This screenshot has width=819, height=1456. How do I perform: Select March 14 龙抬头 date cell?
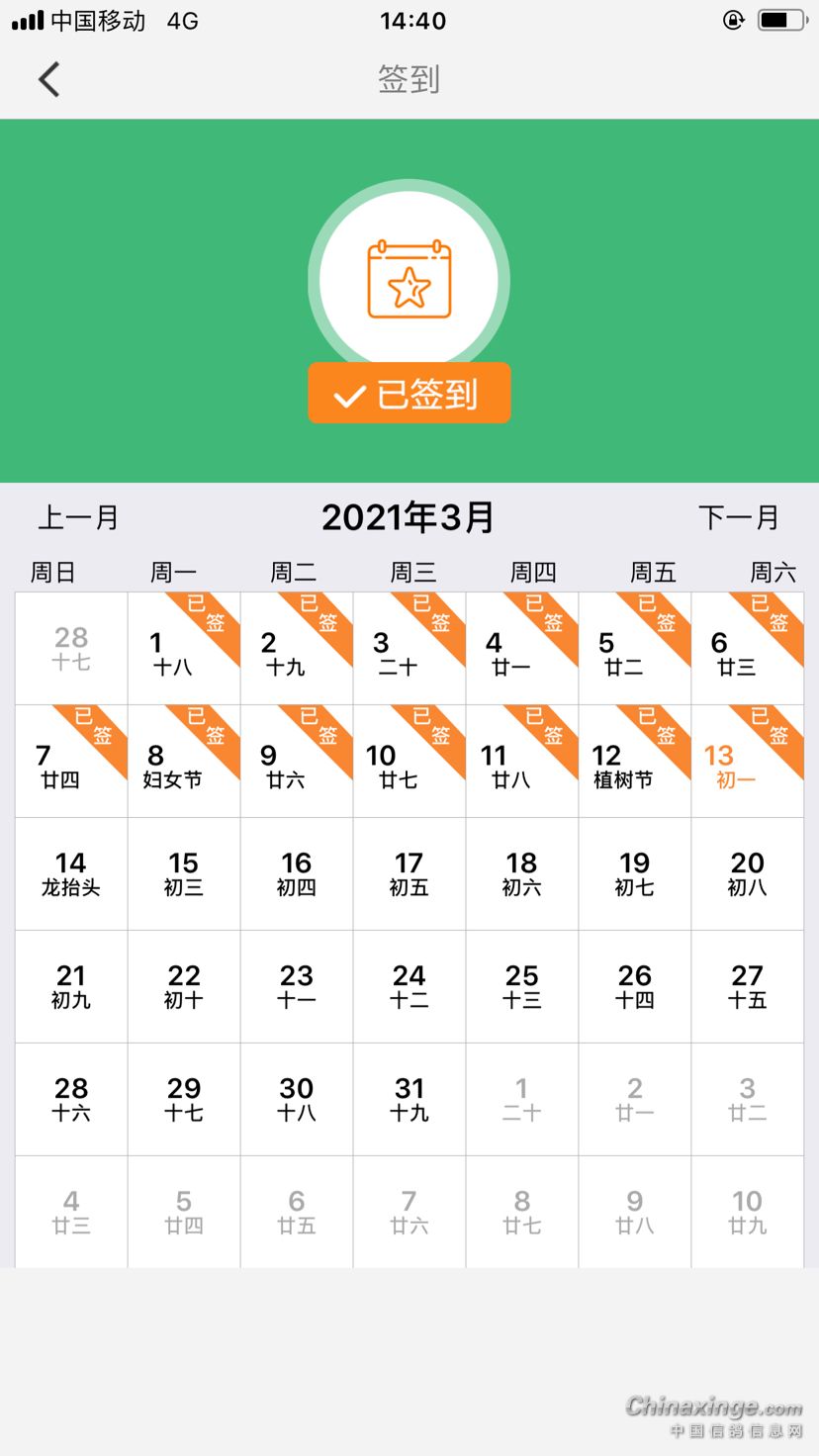pyautogui.click(x=71, y=874)
